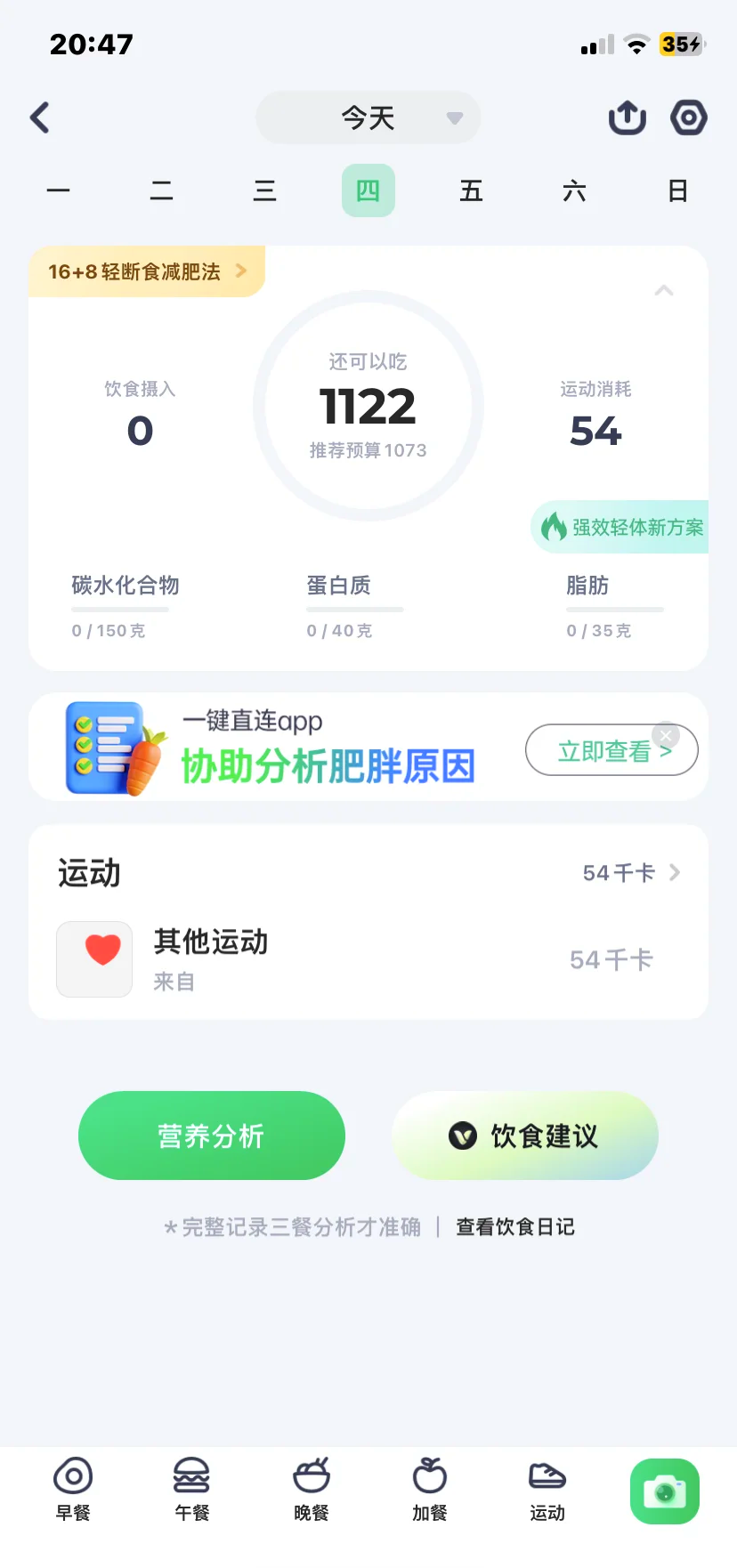Dismiss the 协助分析肥胖原因 banner
The image size is (737, 1568).
666,735
